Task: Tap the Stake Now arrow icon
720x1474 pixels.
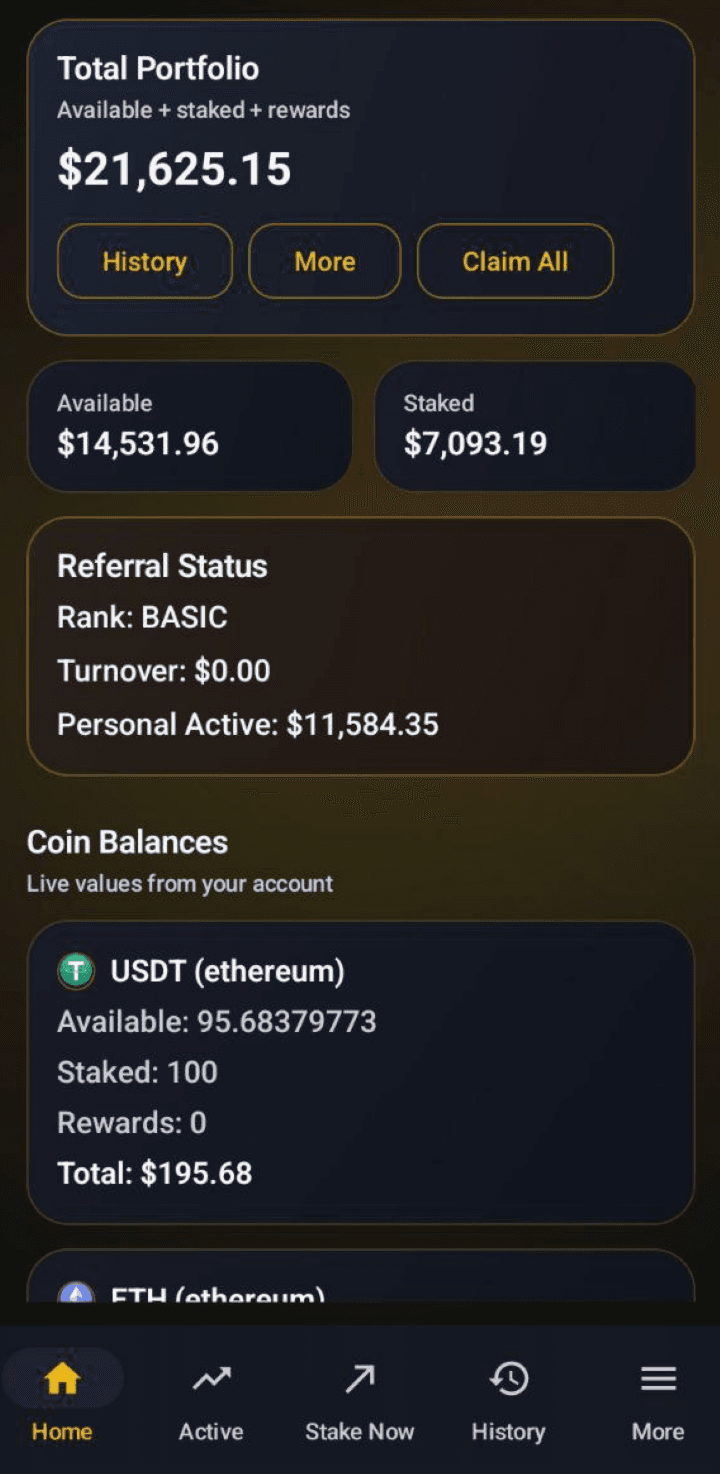Action: click(360, 1378)
